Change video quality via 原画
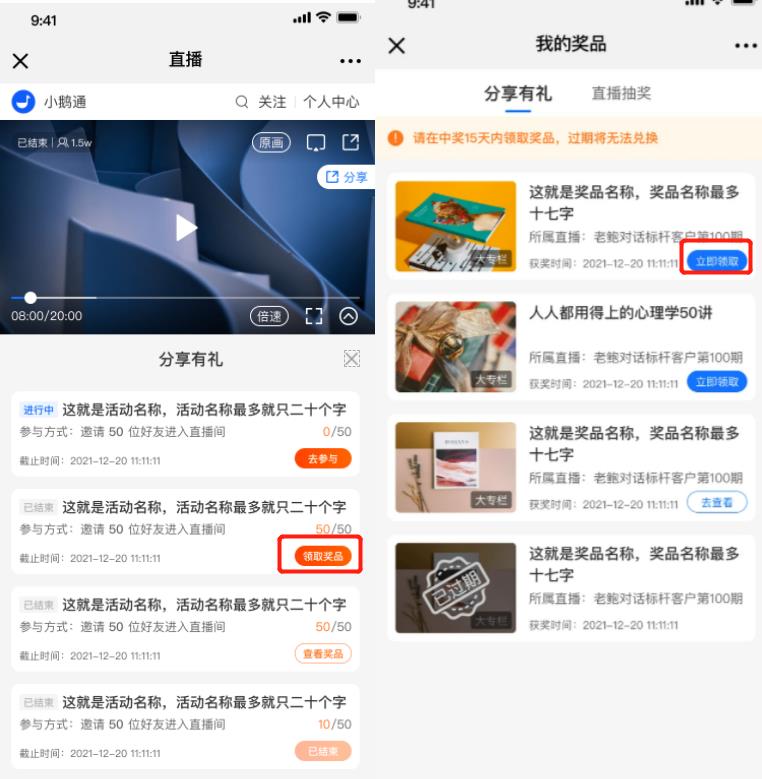This screenshot has width=762, height=779. click(x=271, y=143)
